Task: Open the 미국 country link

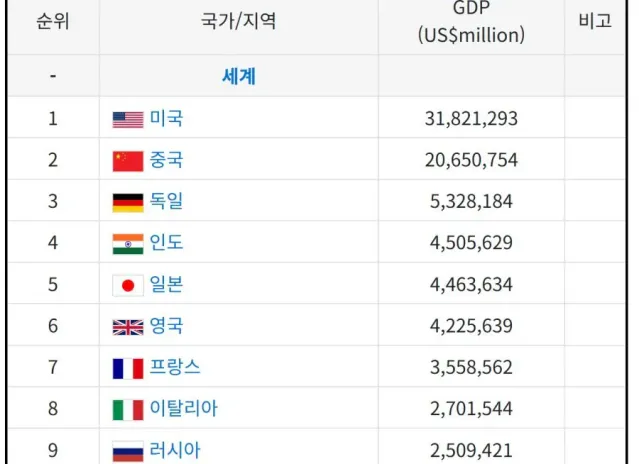Action: pos(166,118)
